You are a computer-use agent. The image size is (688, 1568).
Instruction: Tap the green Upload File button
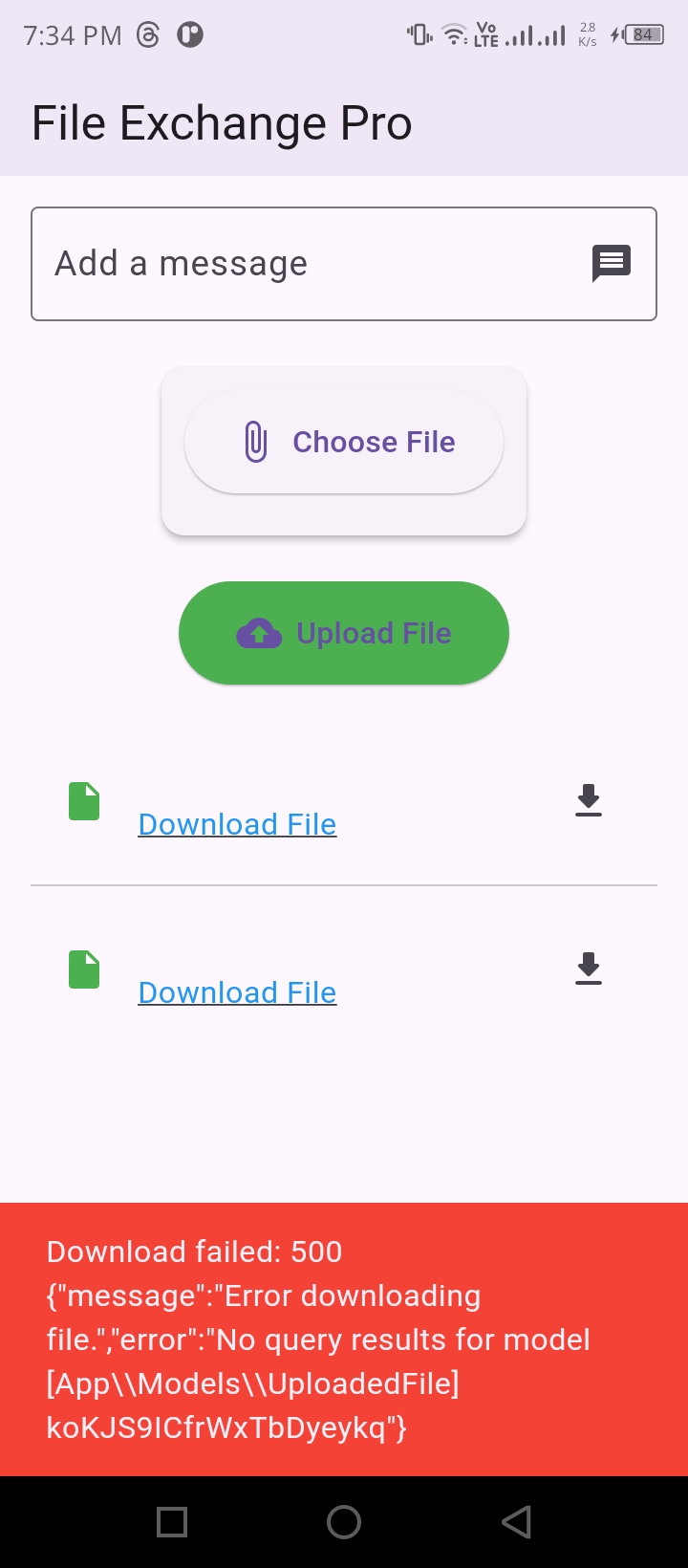[x=344, y=633]
